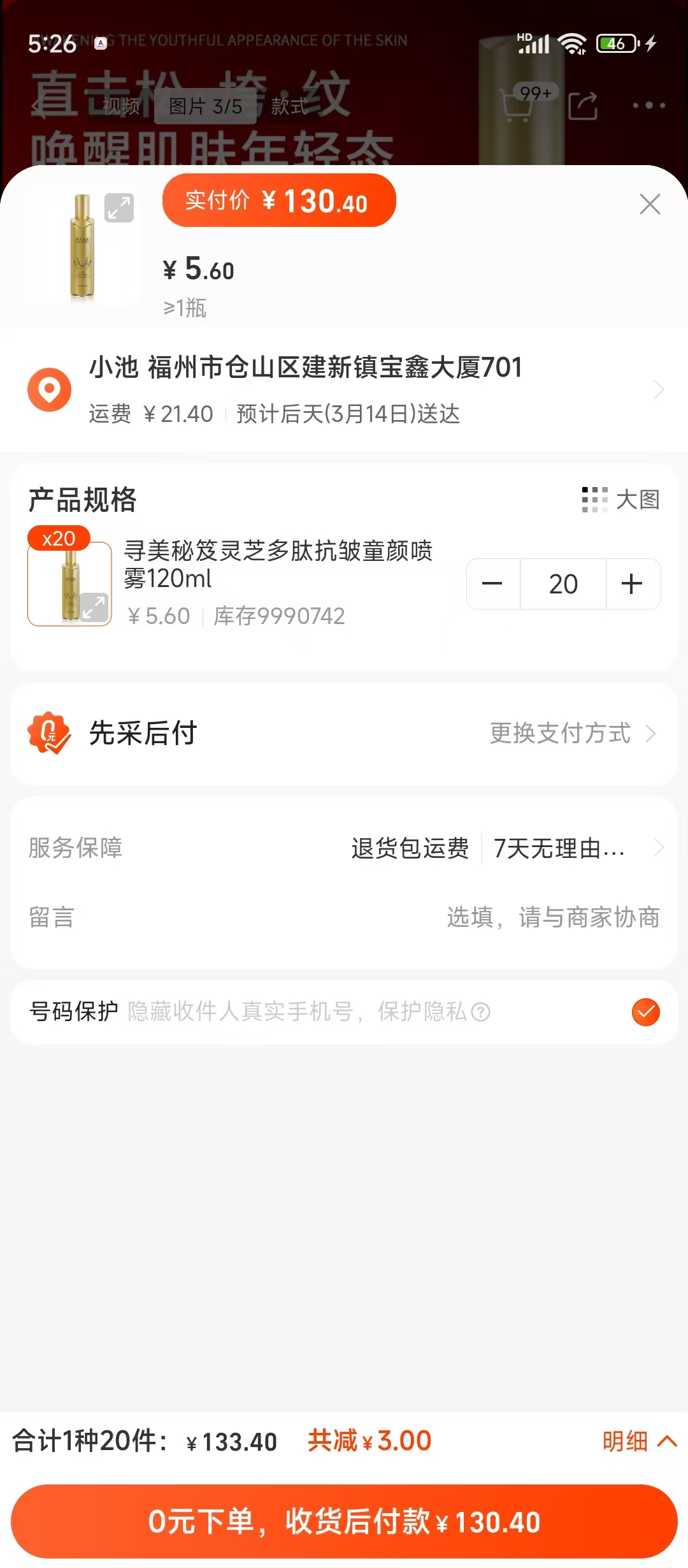
Task: Change payment method via 更换支付方式
Action: [x=572, y=734]
